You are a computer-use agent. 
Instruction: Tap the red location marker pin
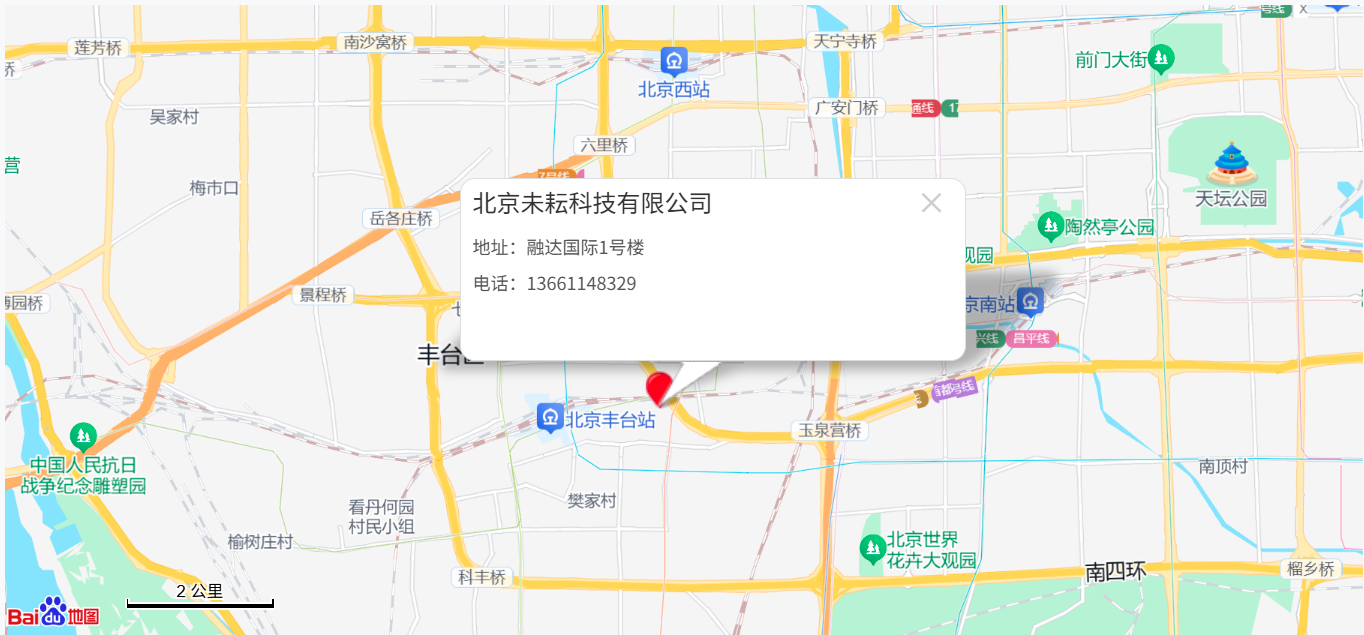660,388
